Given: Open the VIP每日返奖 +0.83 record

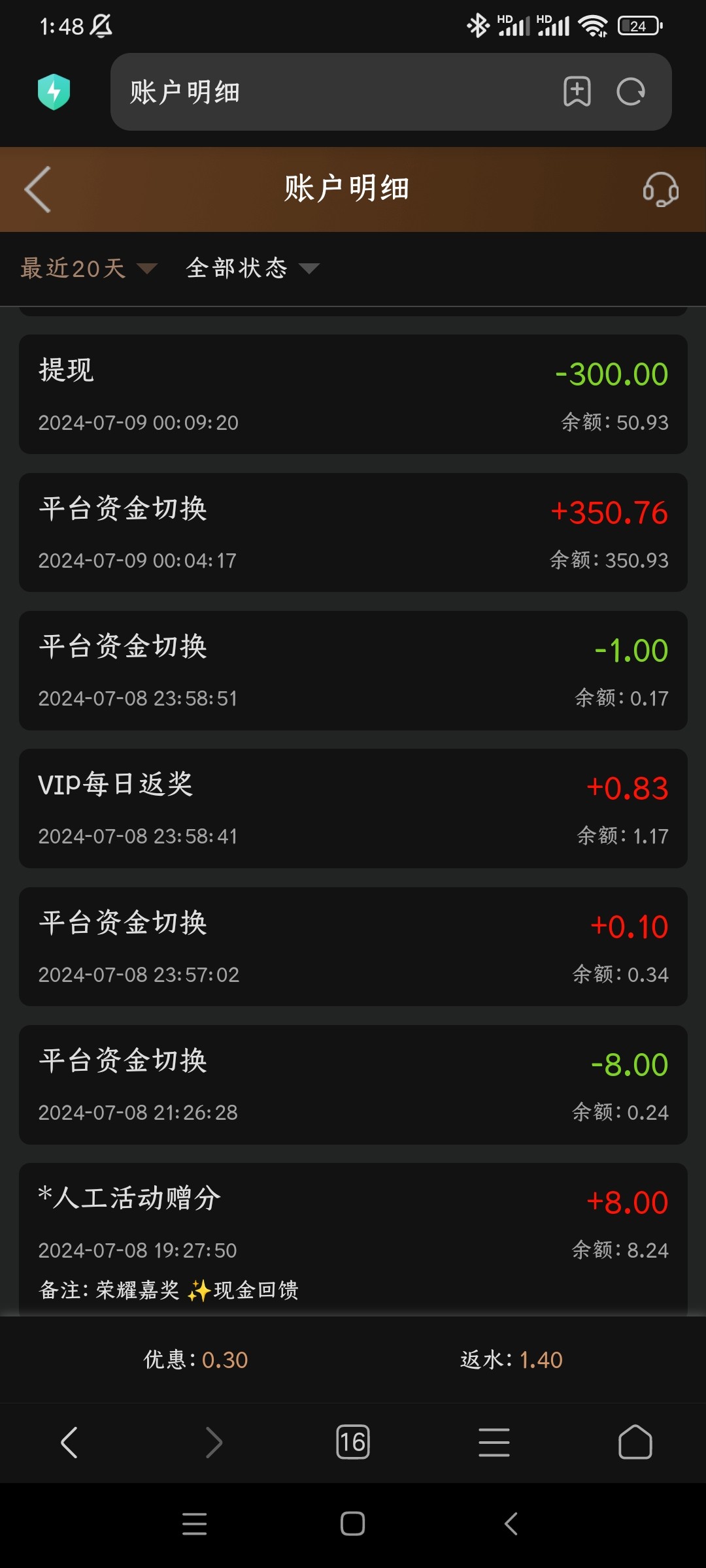Looking at the screenshot, I should pos(353,809).
